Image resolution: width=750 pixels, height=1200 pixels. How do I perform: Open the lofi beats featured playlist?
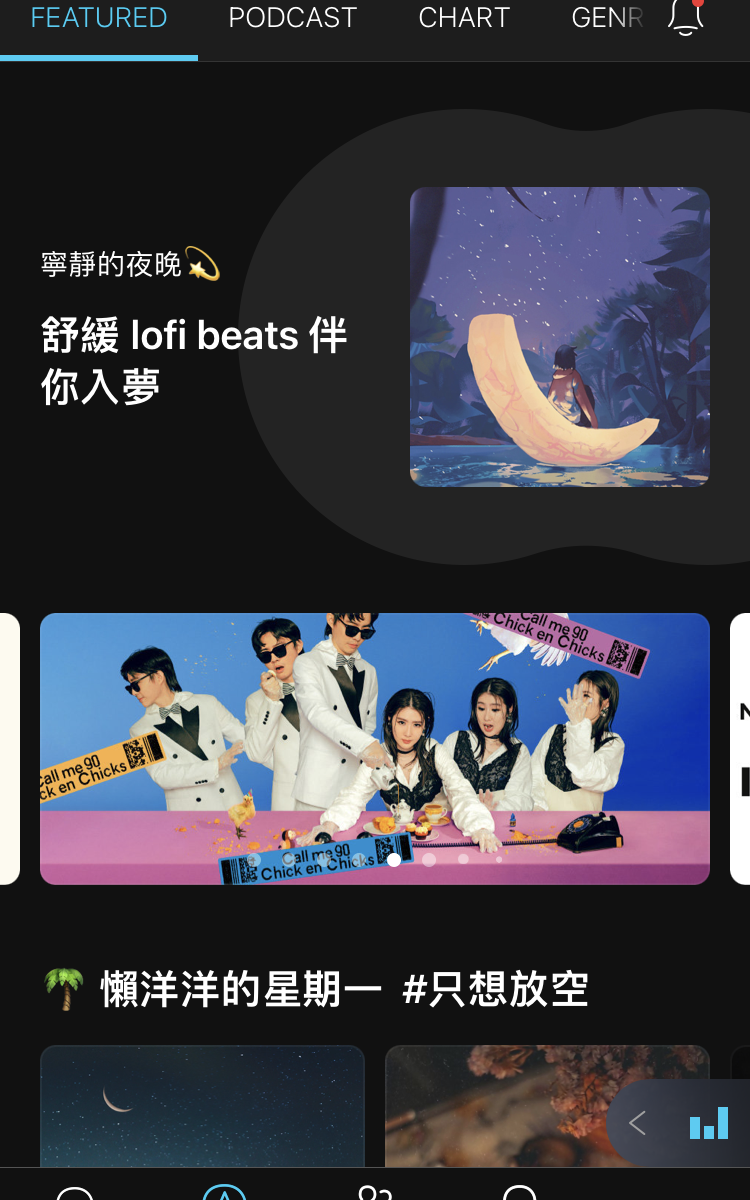tap(559, 337)
